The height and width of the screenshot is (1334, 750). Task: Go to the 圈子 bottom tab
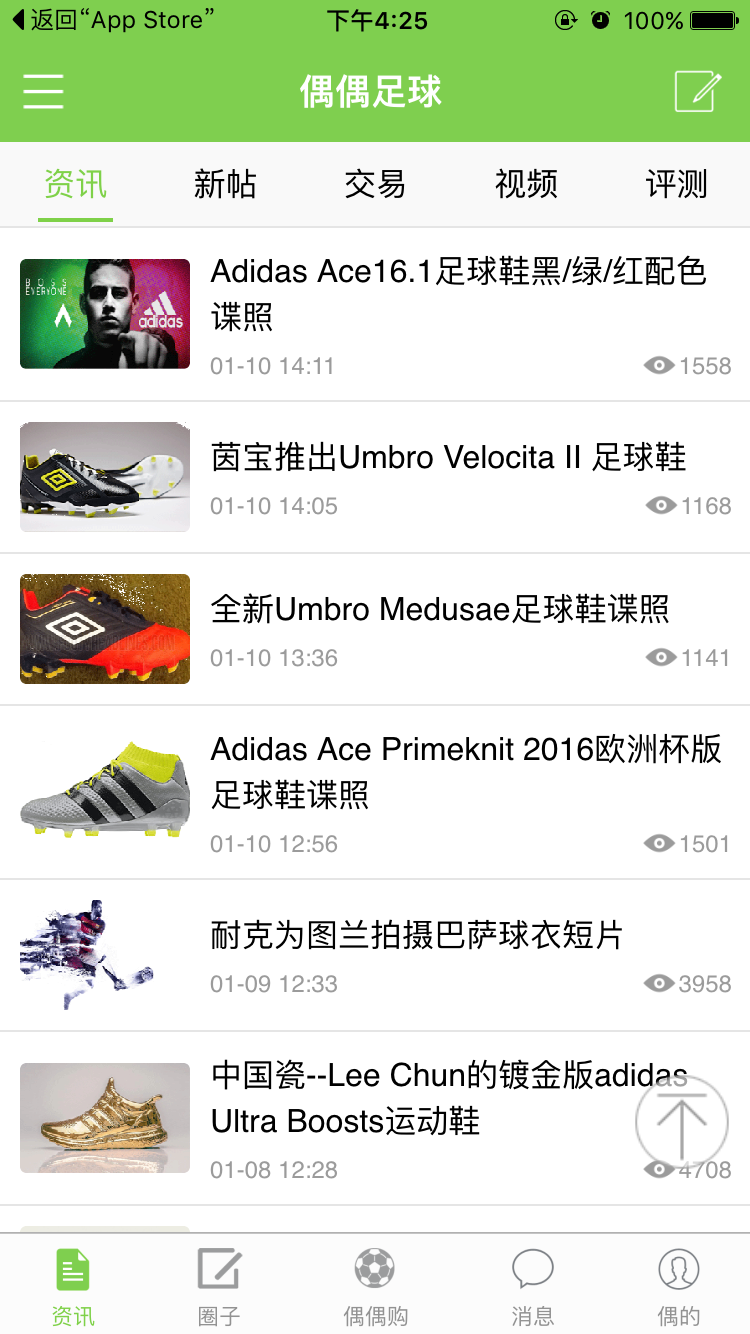219,1285
